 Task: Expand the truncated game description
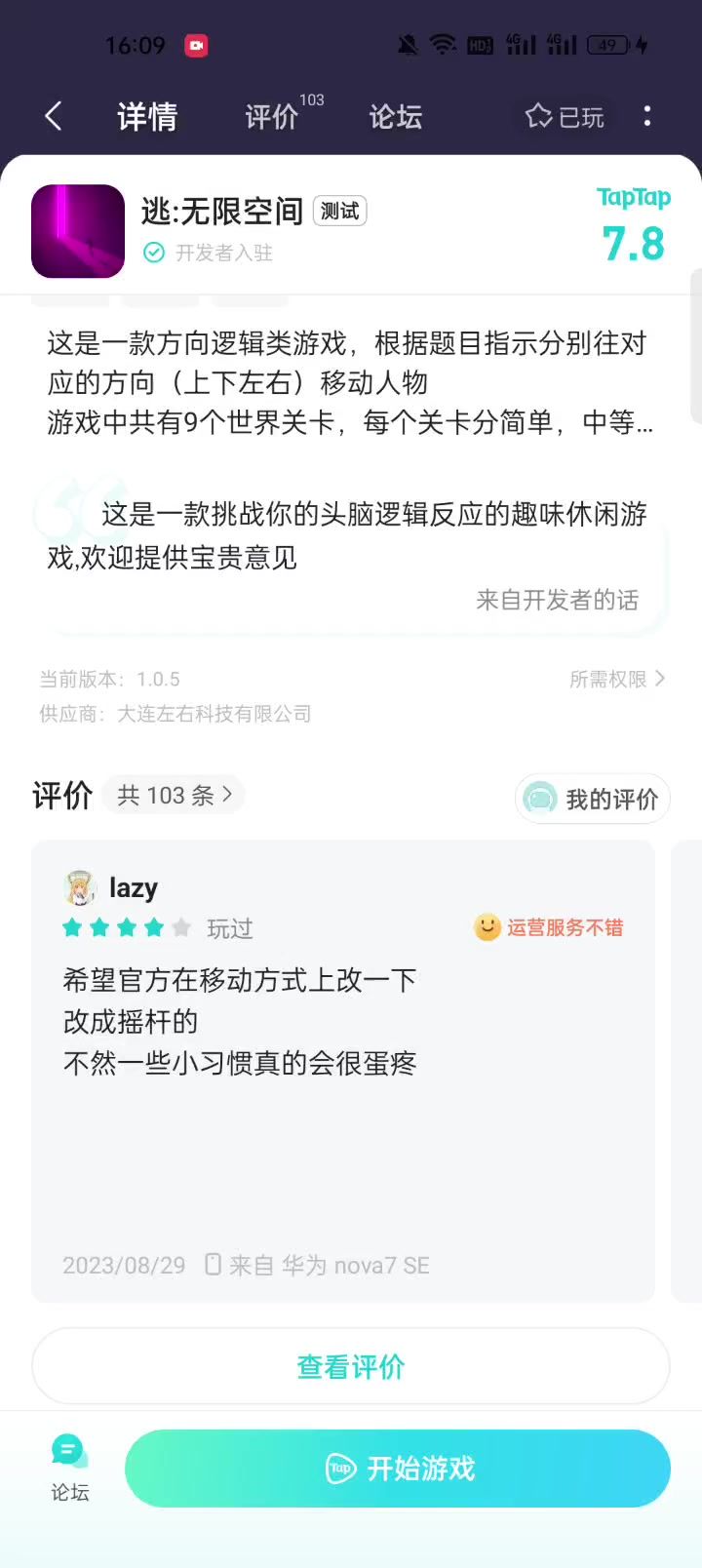(643, 423)
